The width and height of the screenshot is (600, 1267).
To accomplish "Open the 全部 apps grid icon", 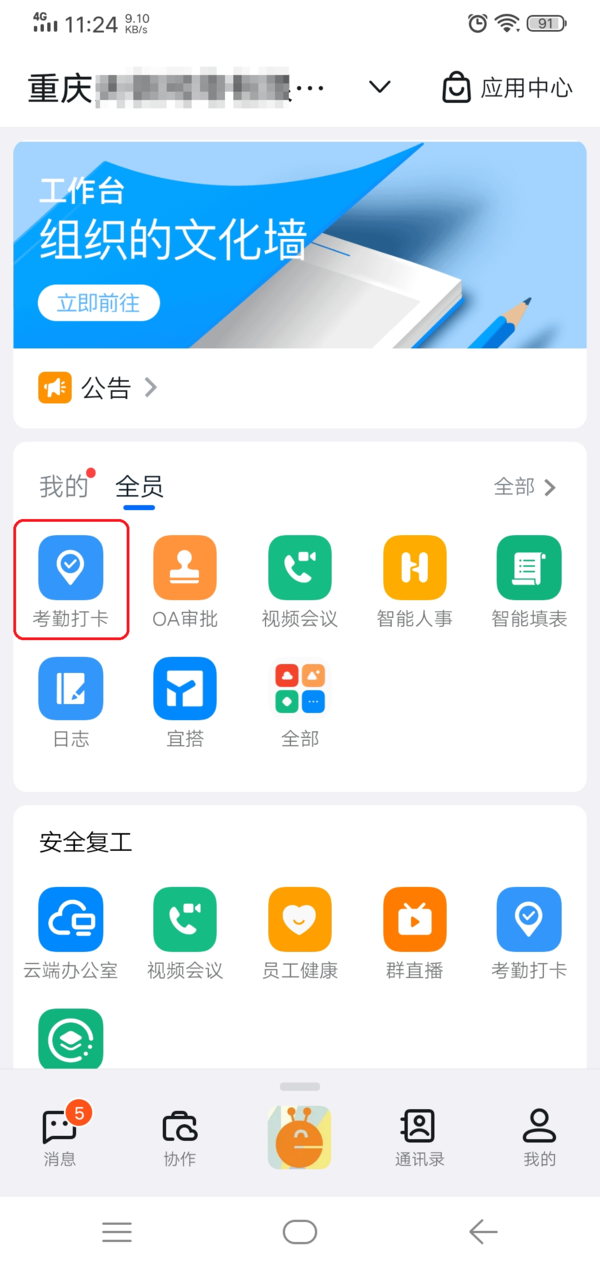I will tap(300, 700).
